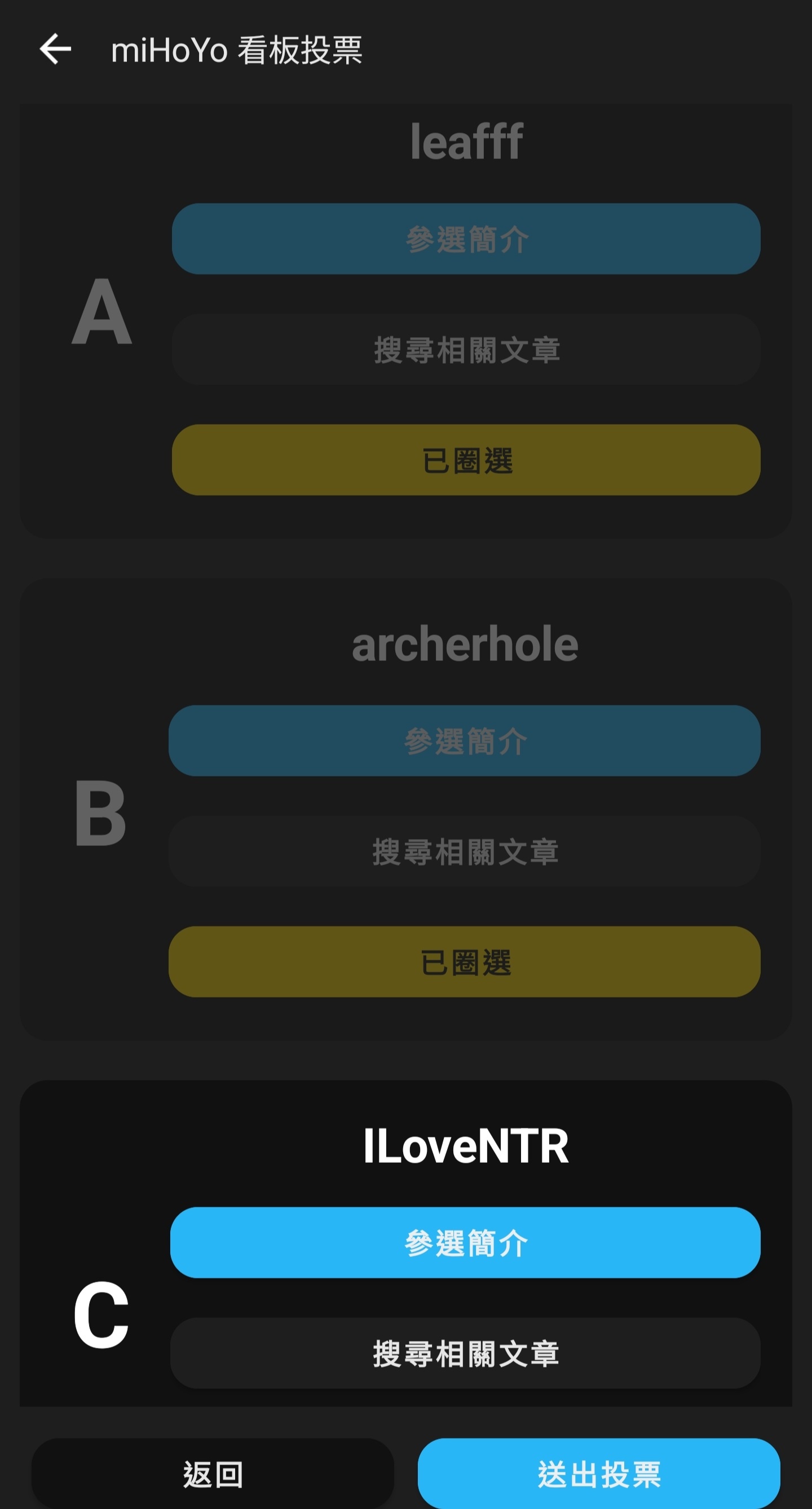Submit vote with 送出投票
This screenshot has width=812, height=1509.
coord(598,1473)
